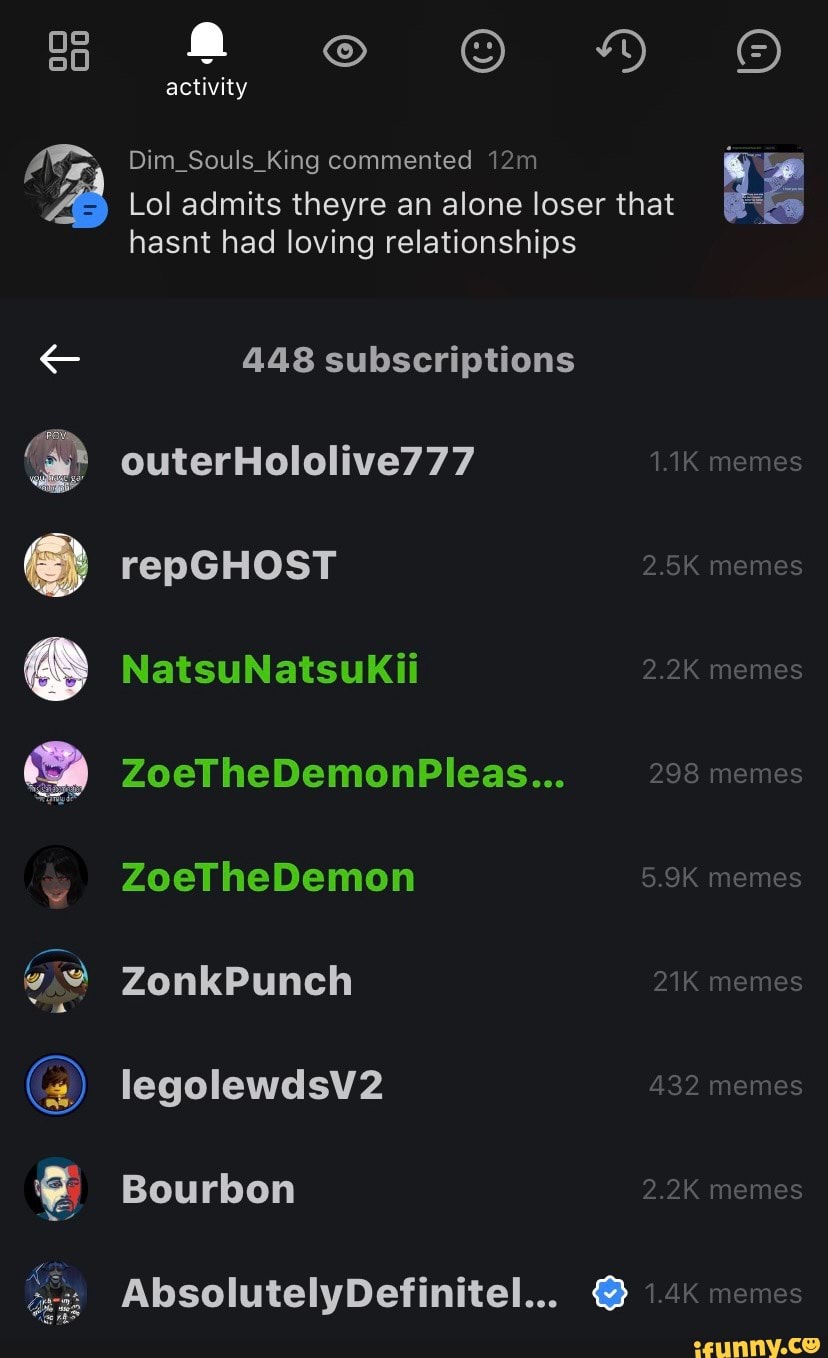
Task: Open Bourbon's profile
Action: coord(207,1189)
